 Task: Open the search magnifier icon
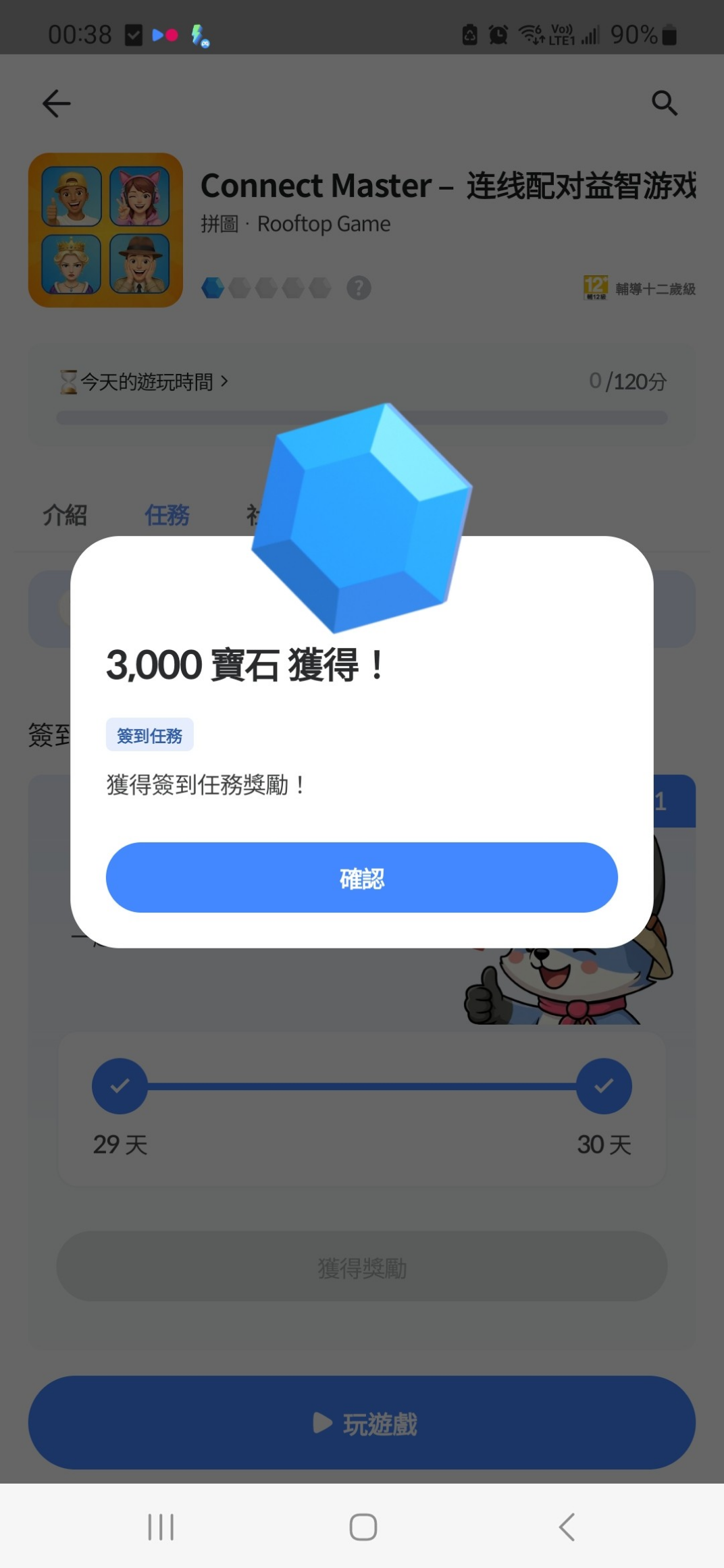tap(665, 103)
